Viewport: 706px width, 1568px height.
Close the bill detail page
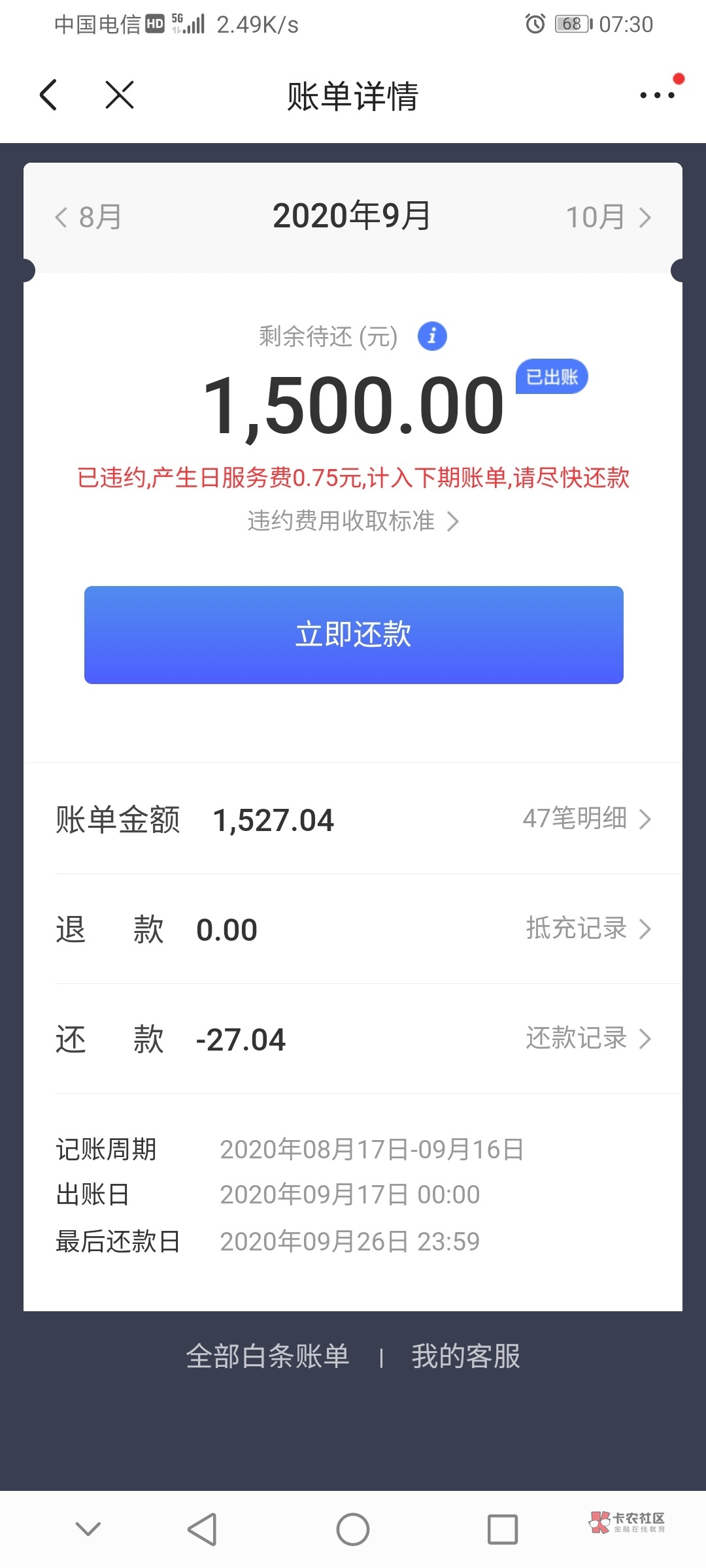120,95
